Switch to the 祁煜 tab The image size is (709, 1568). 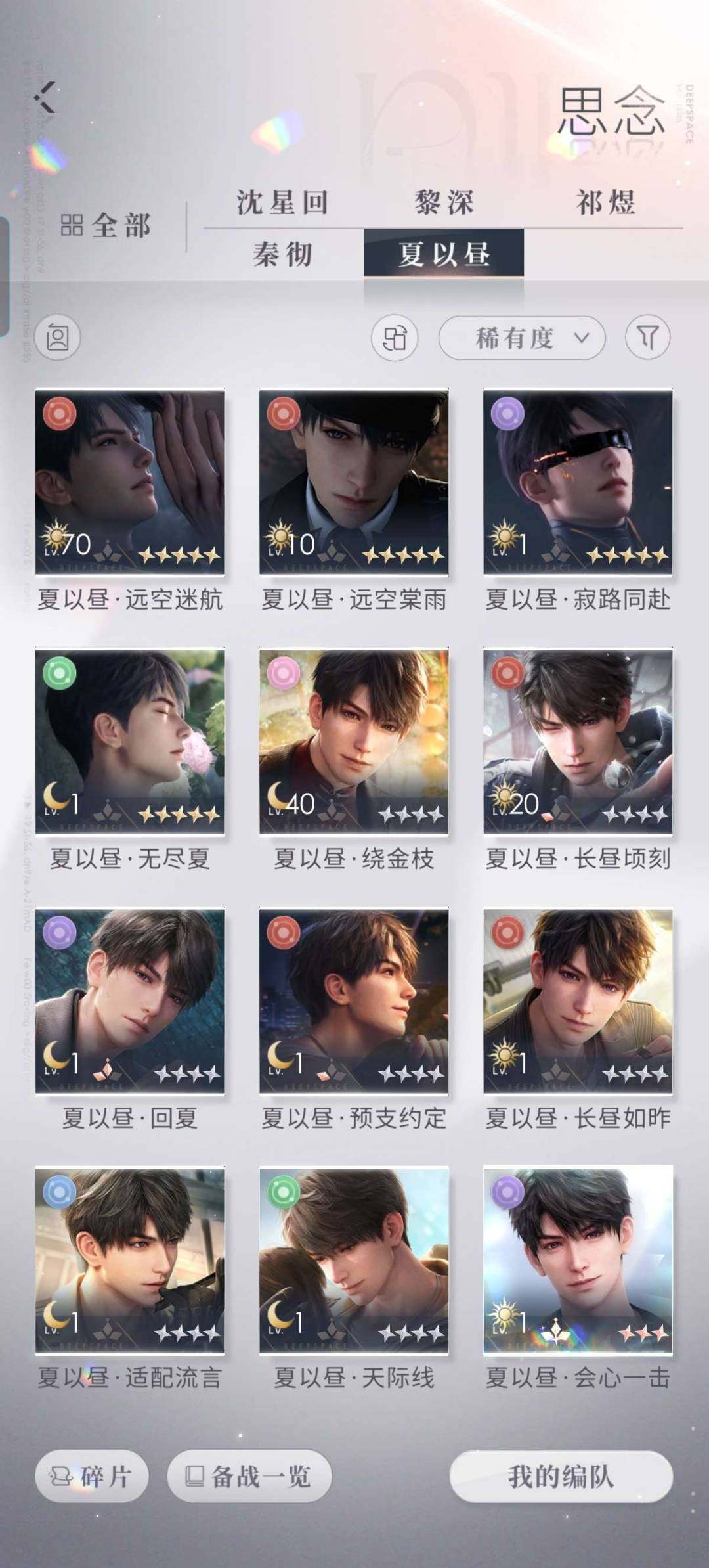(605, 202)
